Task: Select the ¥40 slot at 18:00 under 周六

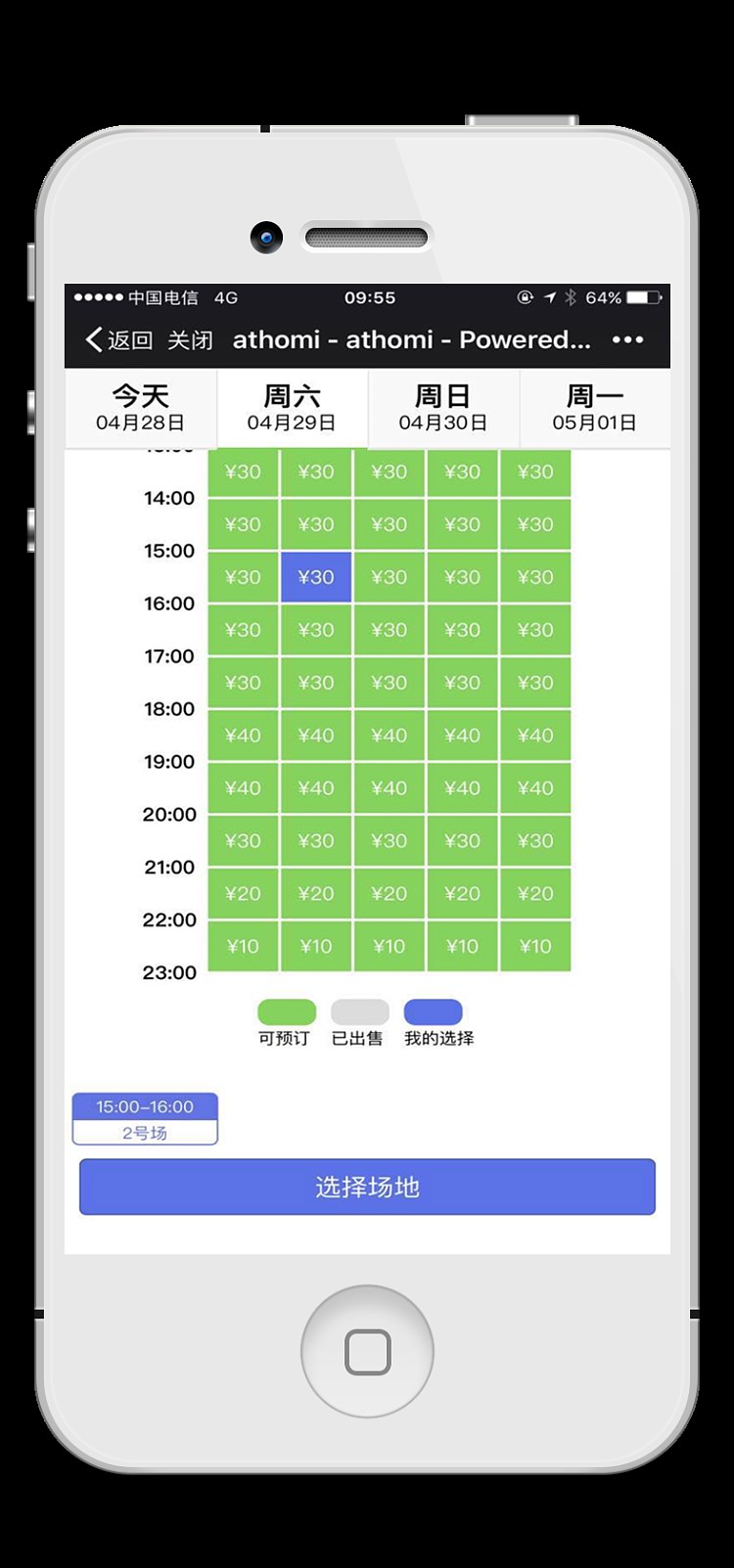Action: point(316,735)
